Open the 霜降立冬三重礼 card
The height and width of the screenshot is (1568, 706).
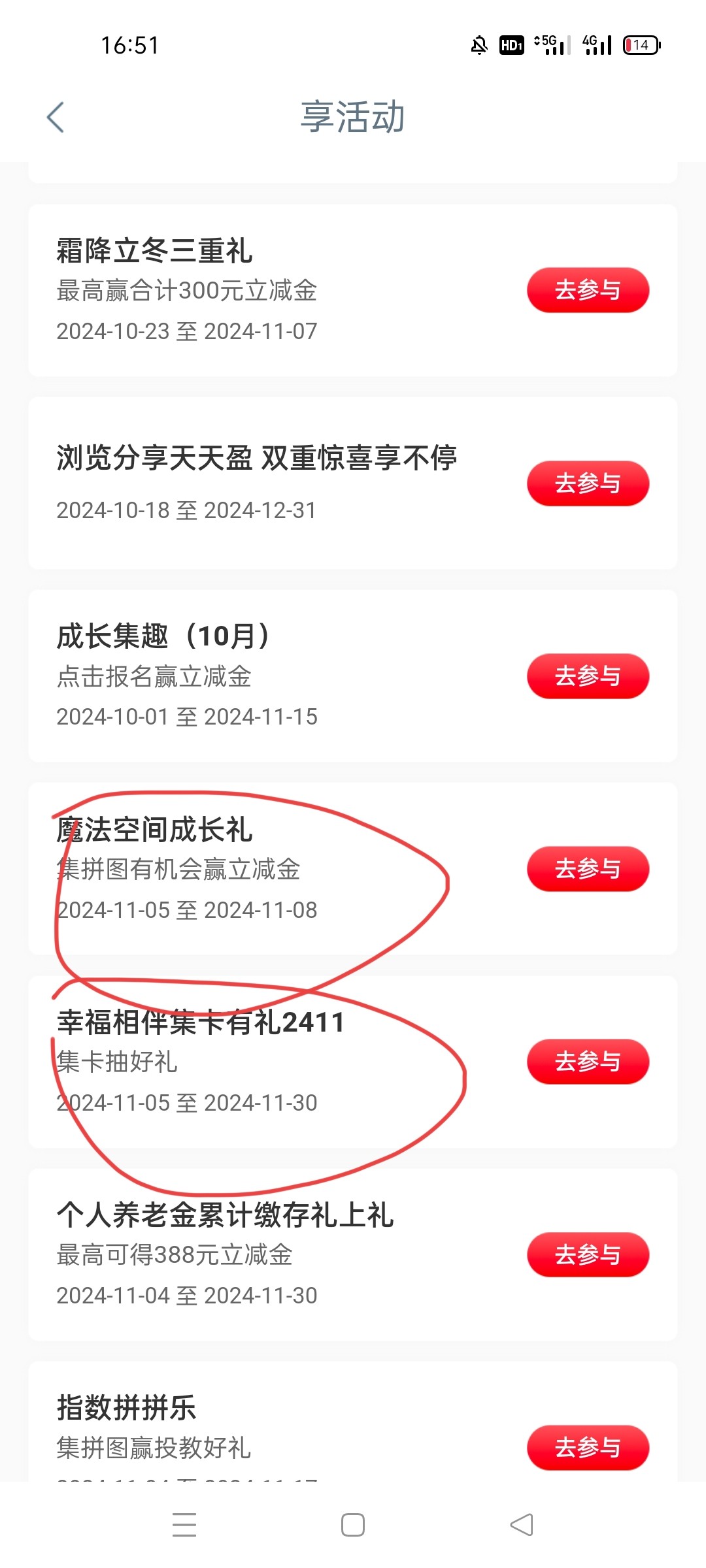353,290
